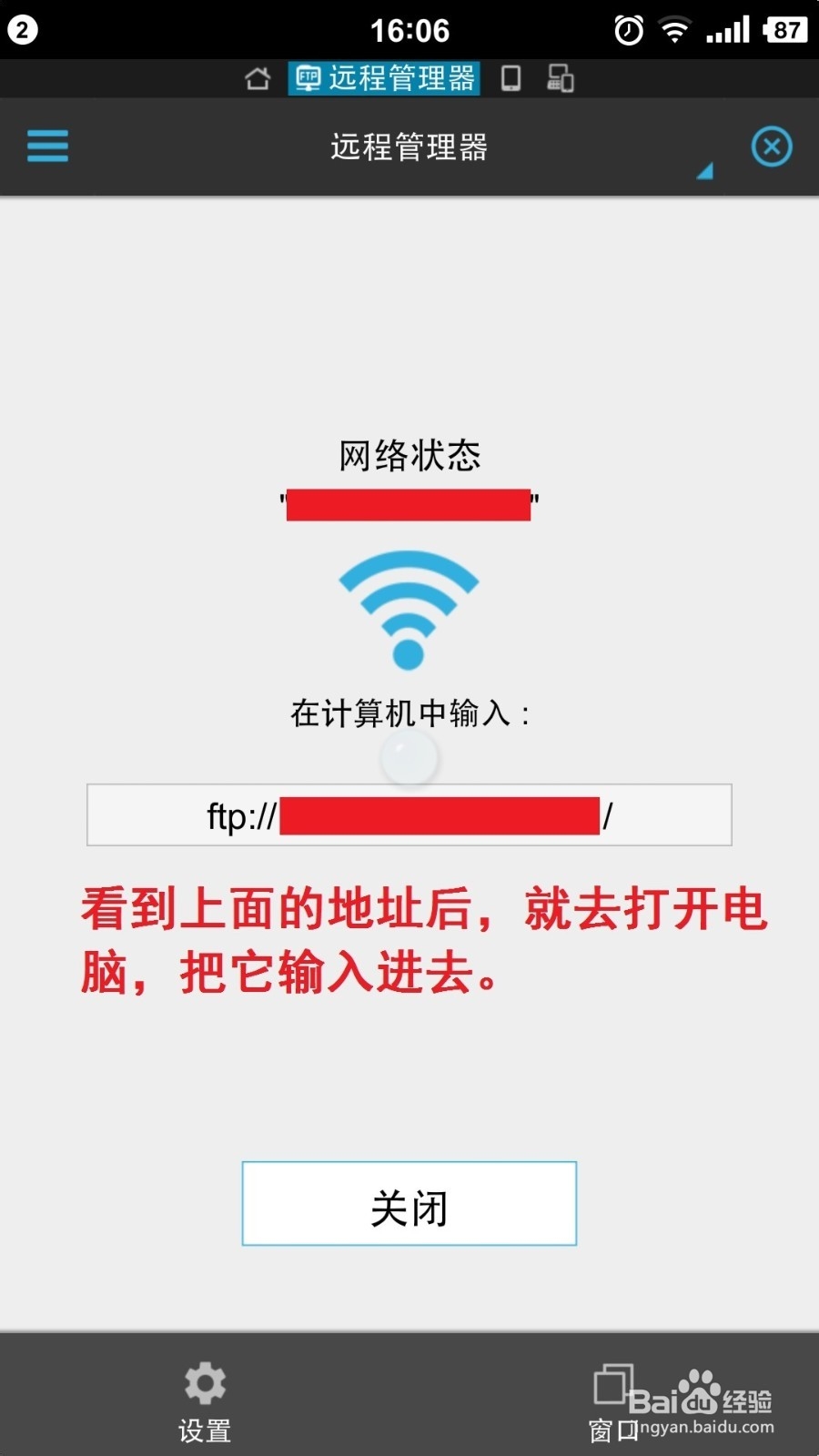
Task: Tap the device transfer icon in top bar
Action: click(561, 78)
